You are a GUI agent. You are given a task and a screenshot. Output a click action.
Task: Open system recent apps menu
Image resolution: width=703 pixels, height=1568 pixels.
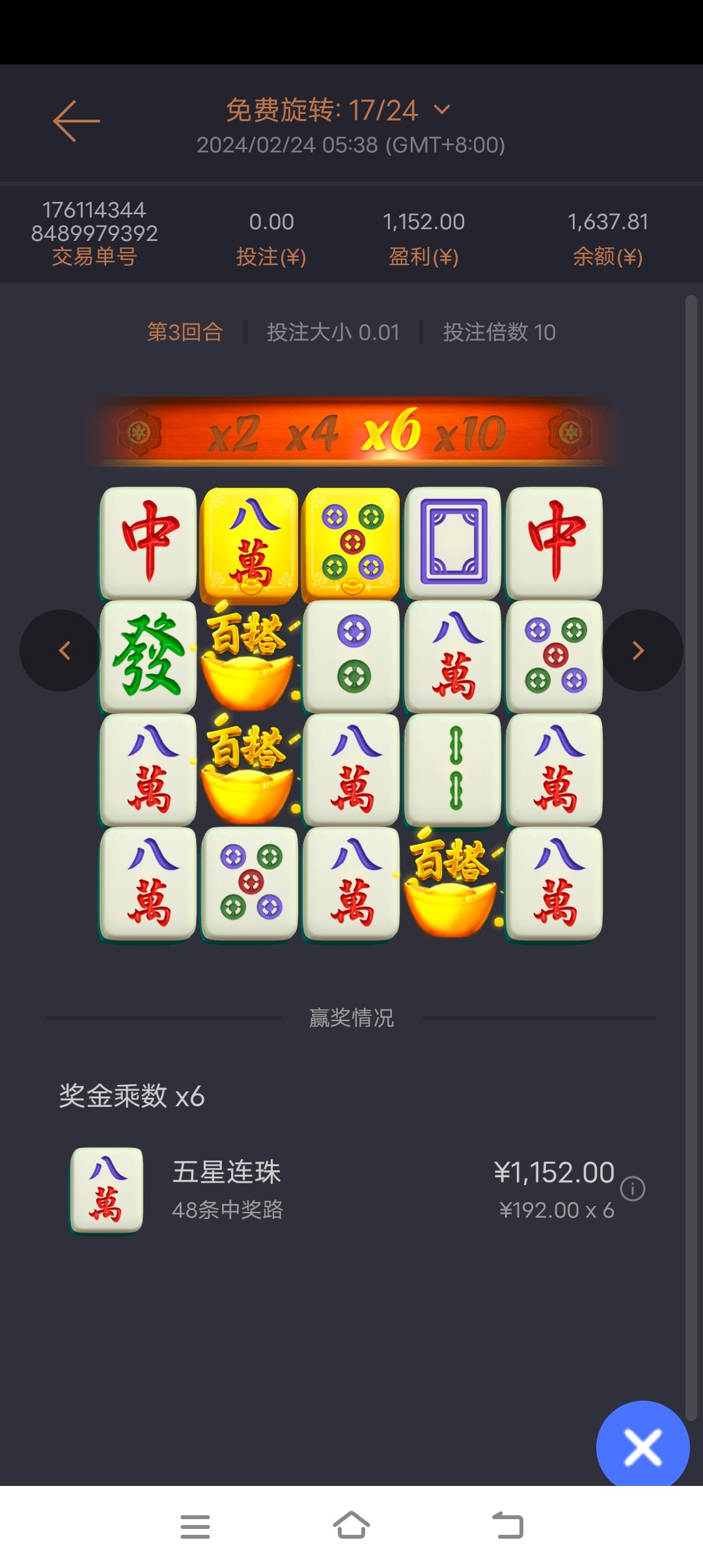[x=195, y=1526]
